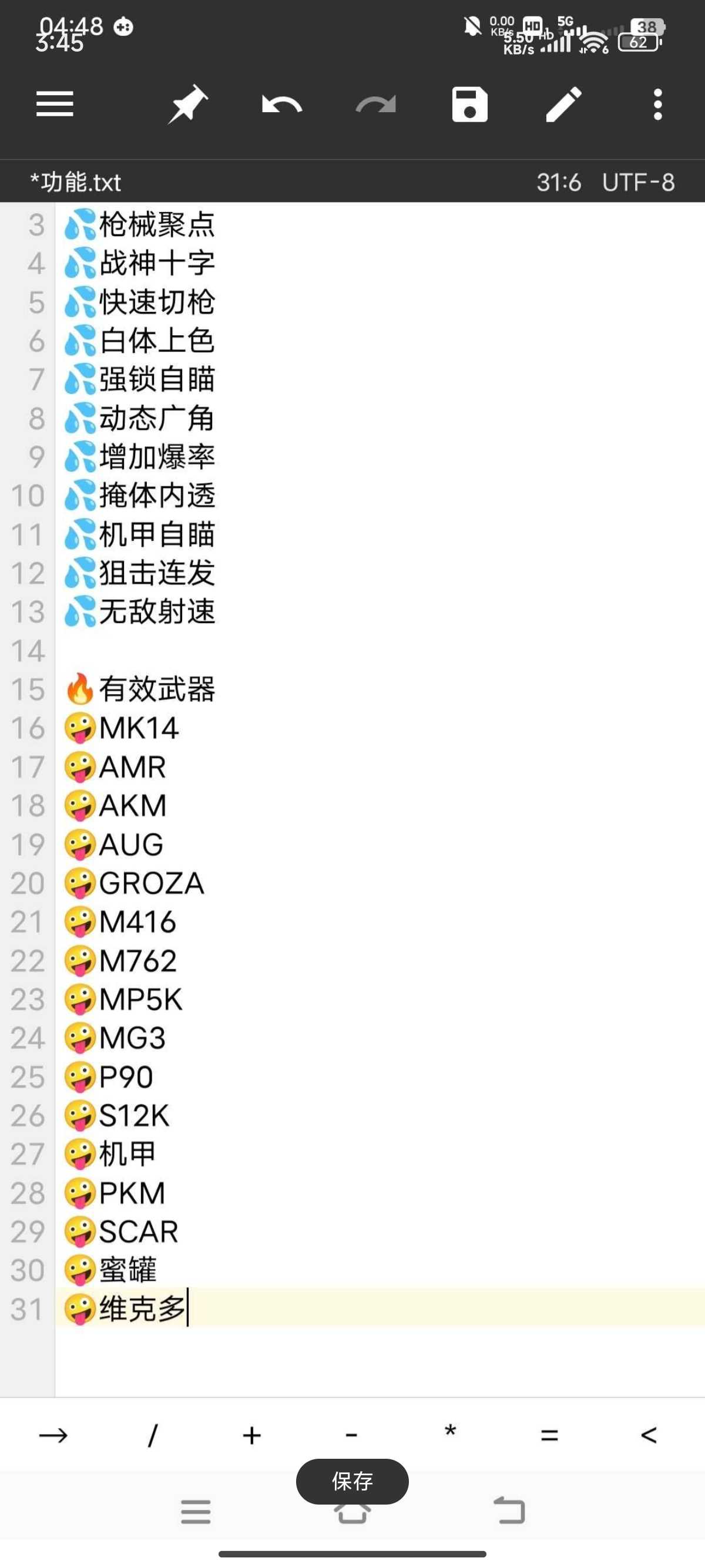
Task: Open recent apps from navigation bar
Action: click(x=196, y=1512)
